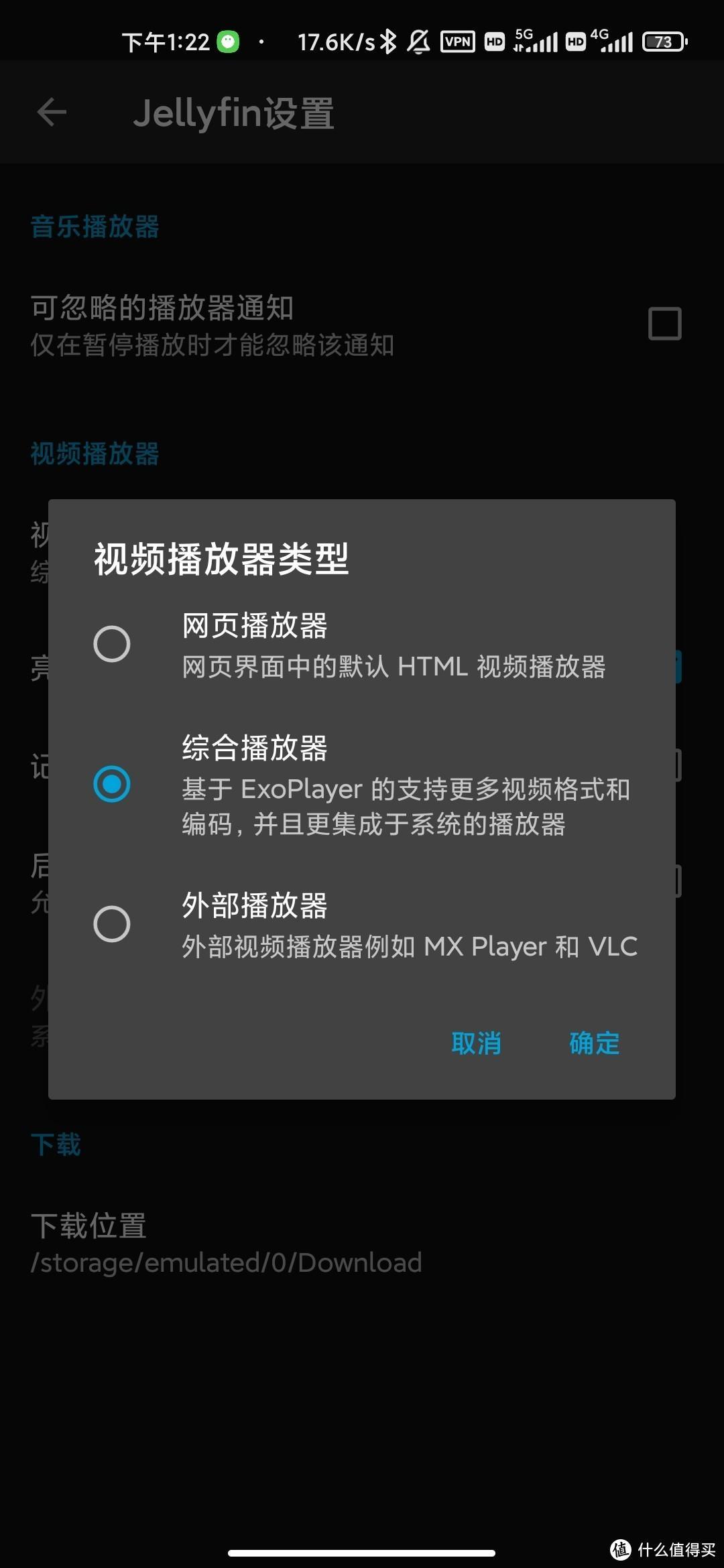
Task: Tap the Bluetooth icon in the status bar
Action: tap(387, 42)
